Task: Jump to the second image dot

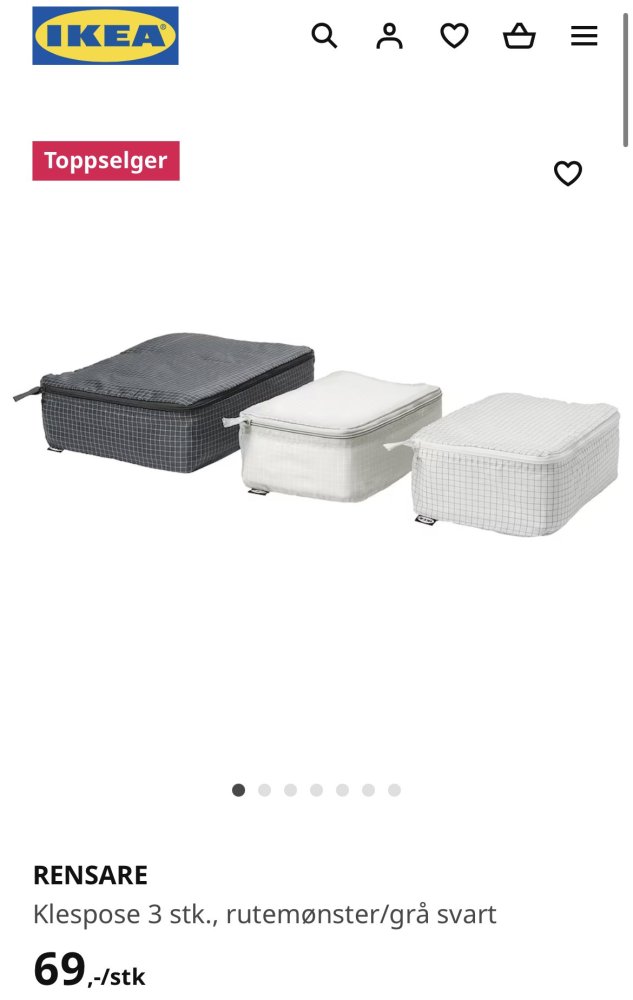Action: pos(265,790)
